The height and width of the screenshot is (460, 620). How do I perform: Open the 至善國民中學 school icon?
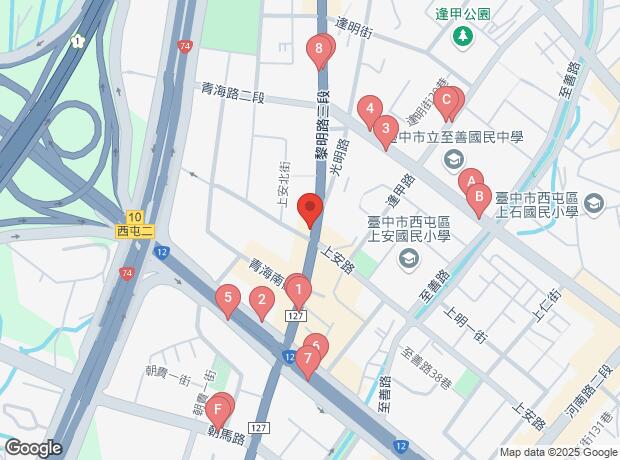(x=453, y=160)
